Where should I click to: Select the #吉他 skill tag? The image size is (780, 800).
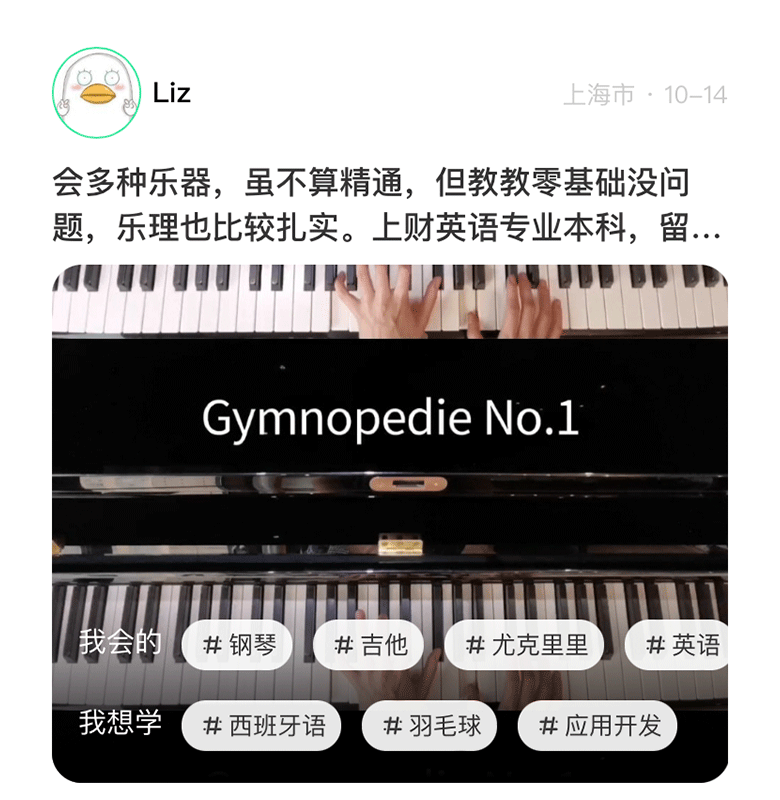coord(368,645)
